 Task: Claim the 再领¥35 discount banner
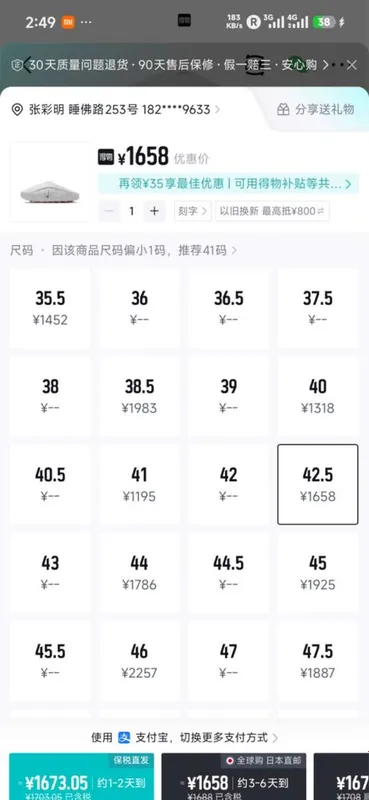(228, 184)
